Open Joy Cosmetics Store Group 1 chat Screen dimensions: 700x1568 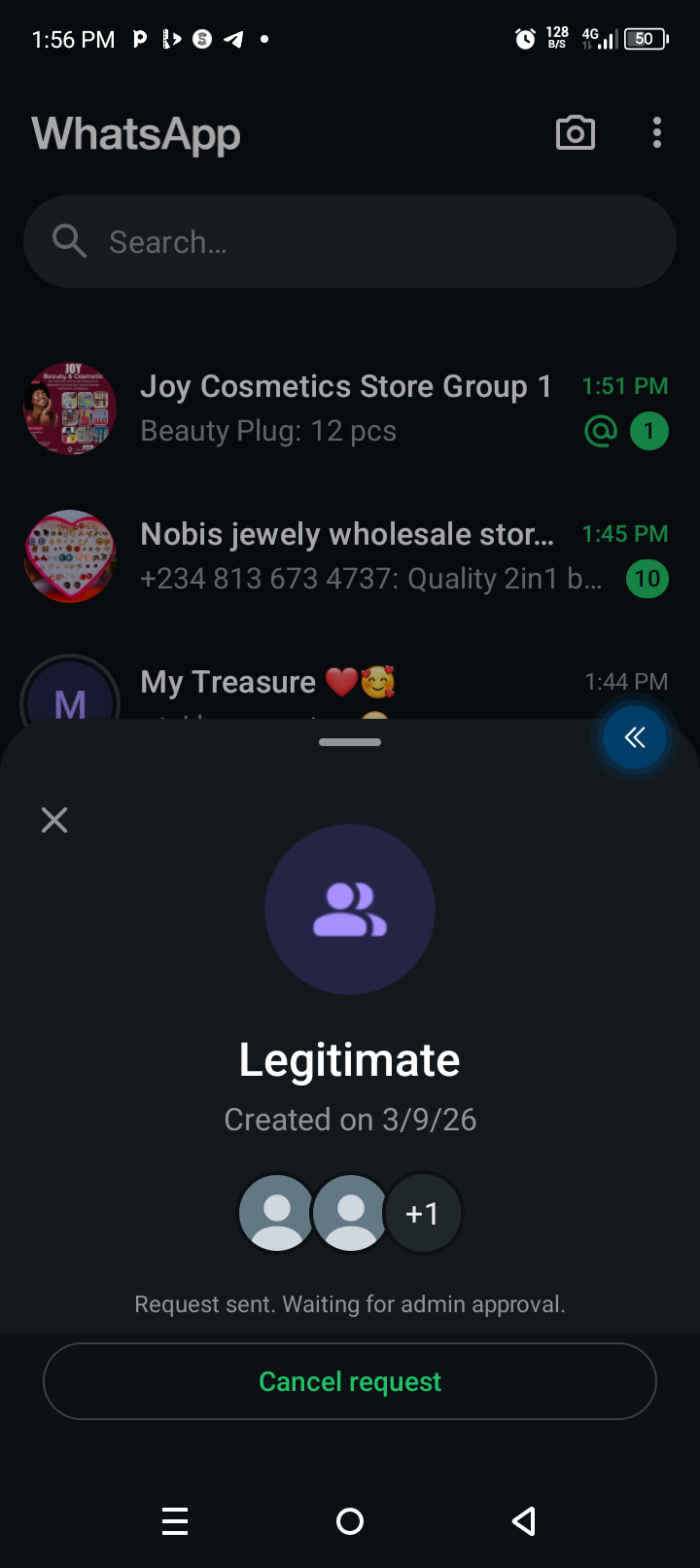(x=346, y=408)
